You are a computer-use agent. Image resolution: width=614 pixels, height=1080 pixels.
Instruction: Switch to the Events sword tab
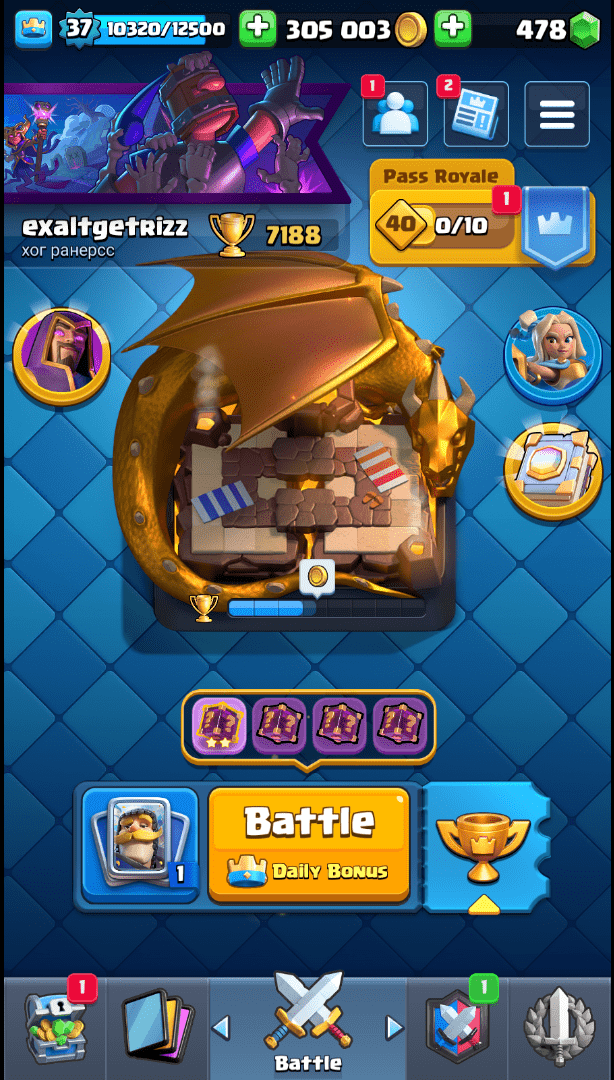(x=560, y=1027)
